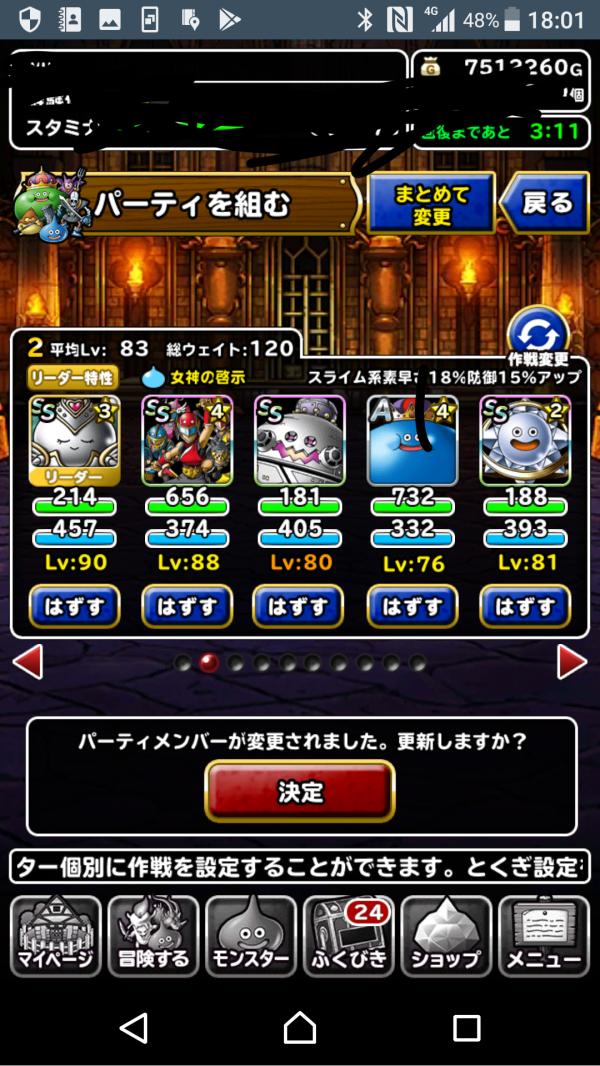Show the next party with the right arrow

[572, 662]
